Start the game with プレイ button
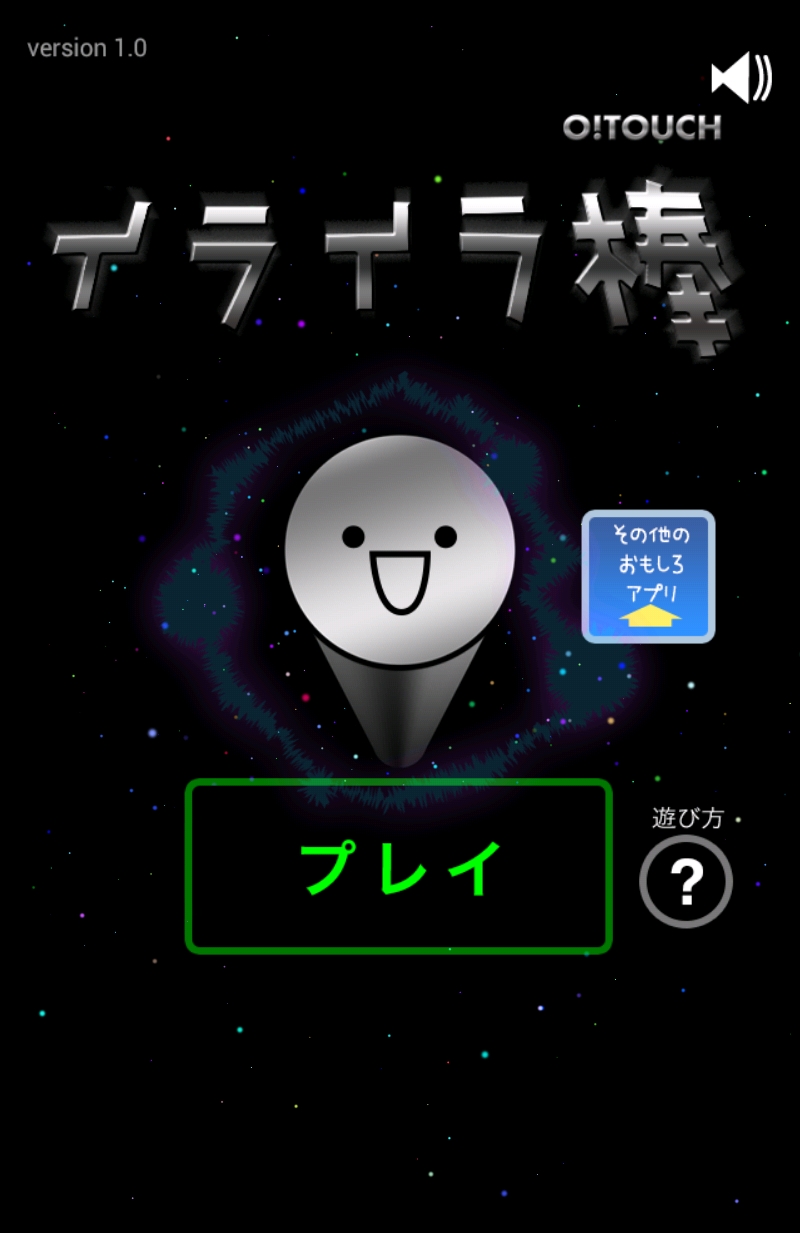The image size is (800, 1233). coord(398,866)
